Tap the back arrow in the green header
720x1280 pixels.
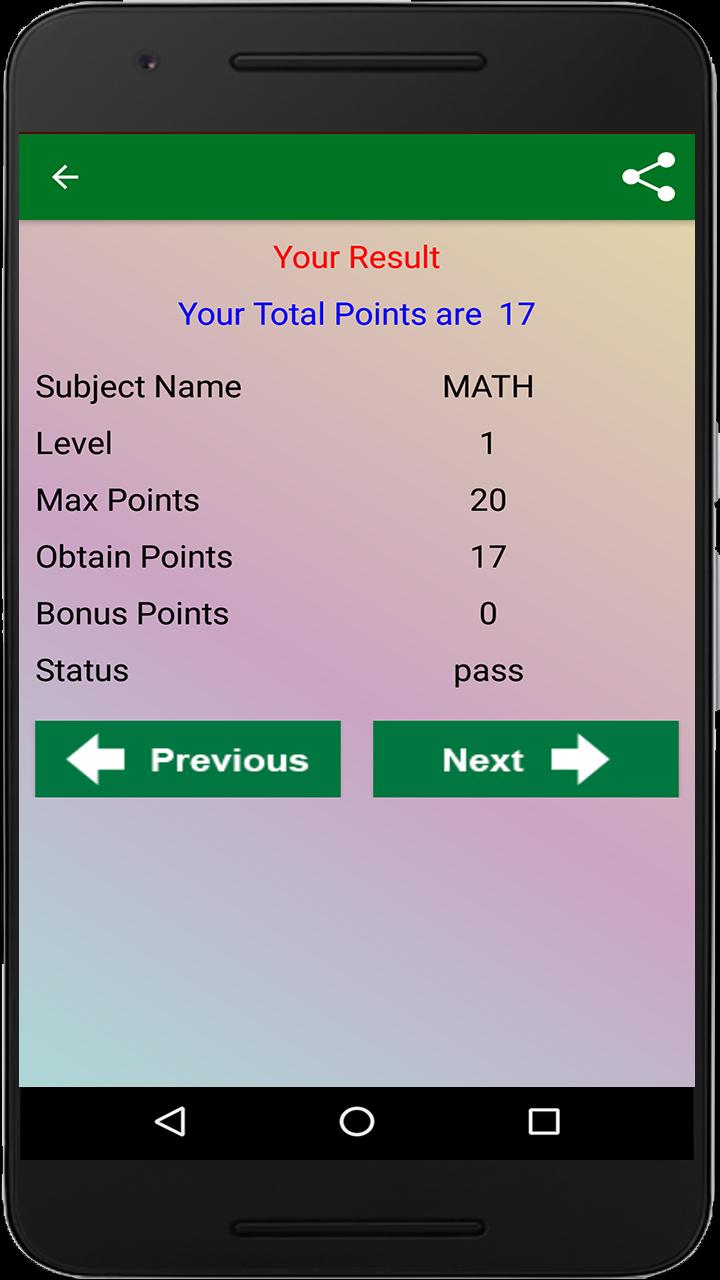click(65, 177)
